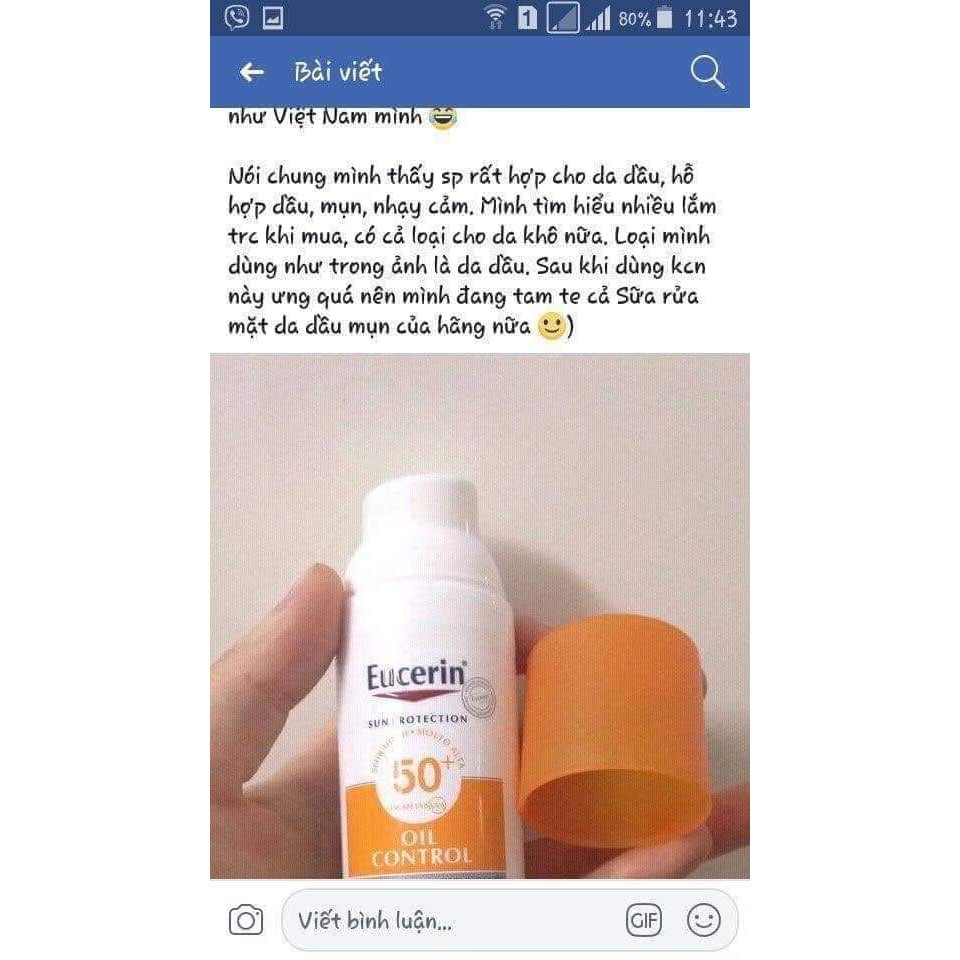
Task: Tap the camera icon to attach a photo
Action: click(x=246, y=920)
